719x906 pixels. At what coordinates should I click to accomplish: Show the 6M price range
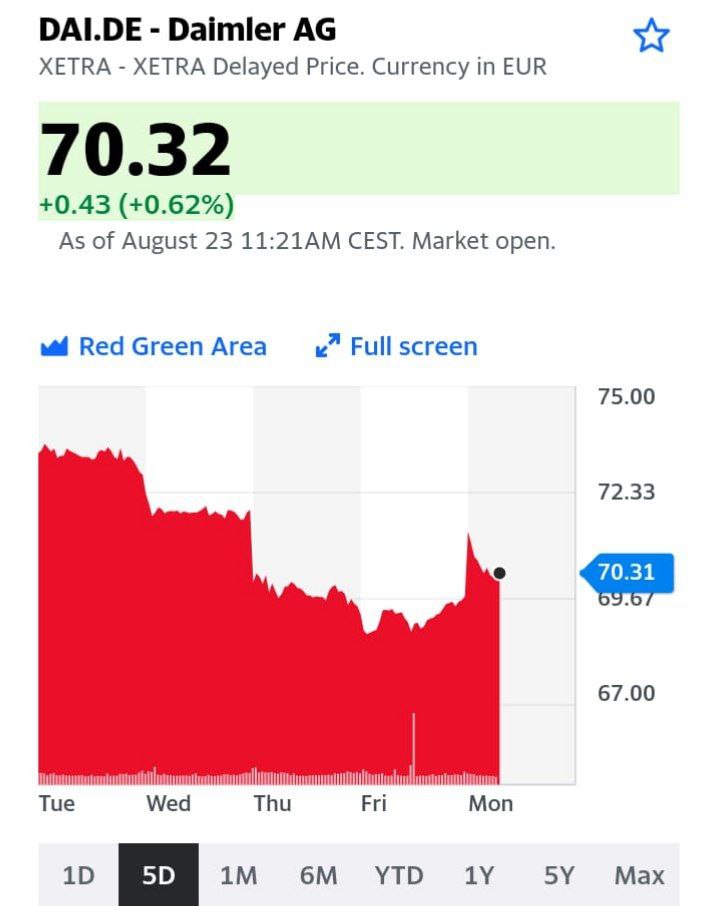click(x=318, y=876)
